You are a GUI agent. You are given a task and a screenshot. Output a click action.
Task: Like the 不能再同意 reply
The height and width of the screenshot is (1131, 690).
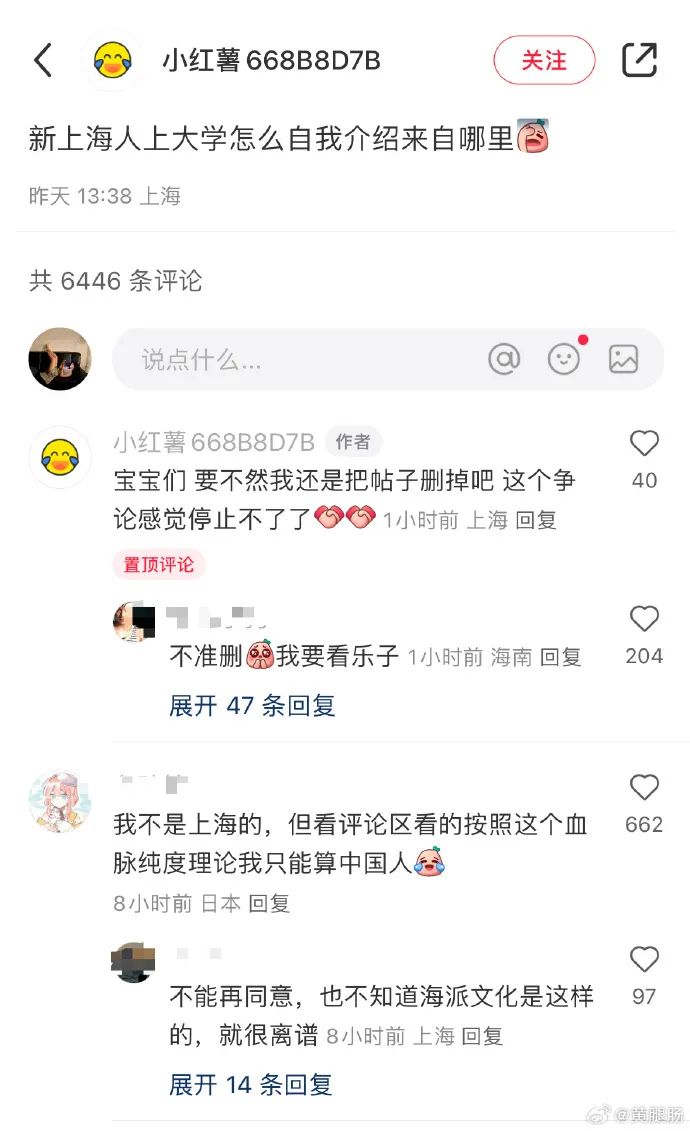coord(644,960)
